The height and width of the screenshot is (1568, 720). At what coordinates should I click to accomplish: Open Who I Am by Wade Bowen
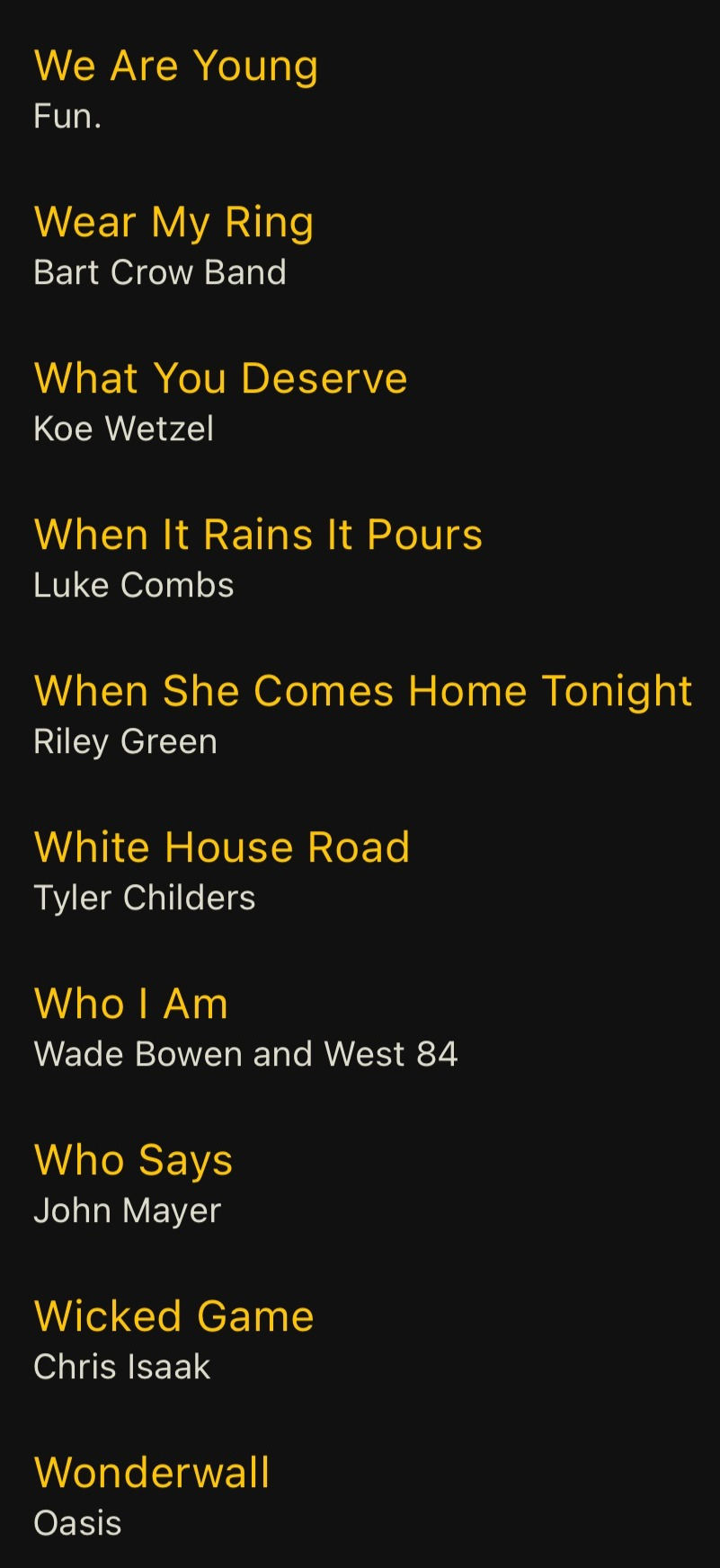[x=360, y=1028]
